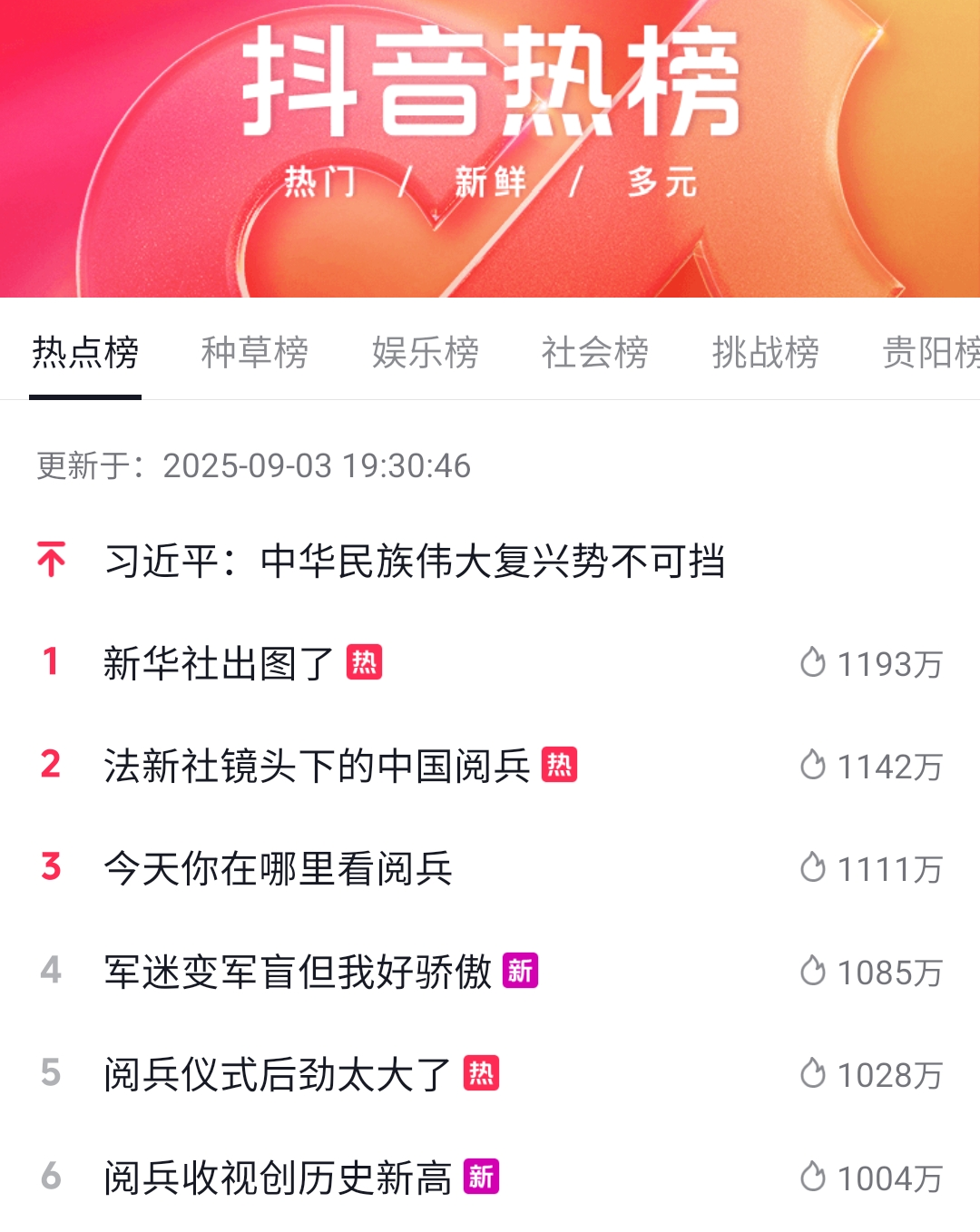The image size is (980, 1232).
Task: Select the 挑战榜 tab
Action: 765,352
